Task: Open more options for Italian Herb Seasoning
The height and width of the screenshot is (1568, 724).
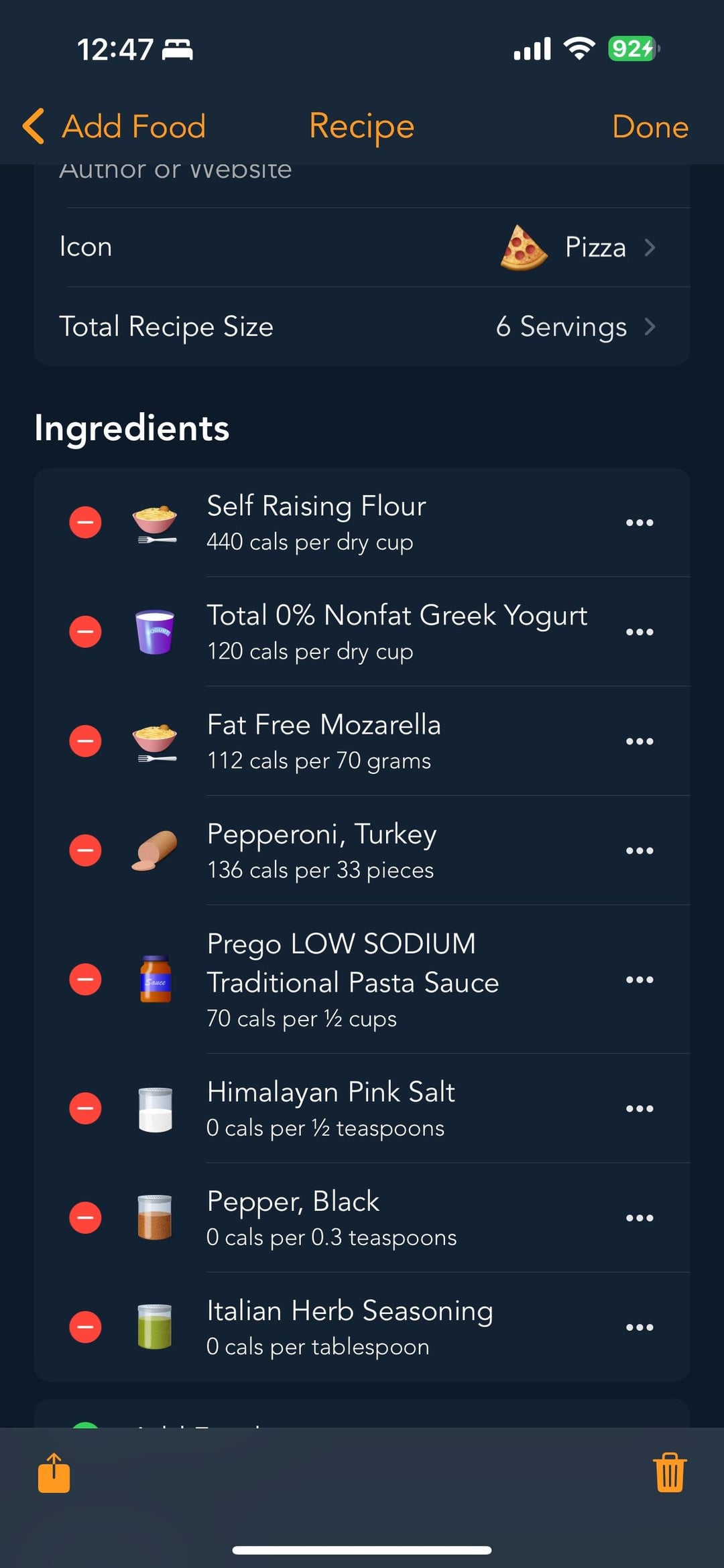Action: pyautogui.click(x=640, y=1327)
